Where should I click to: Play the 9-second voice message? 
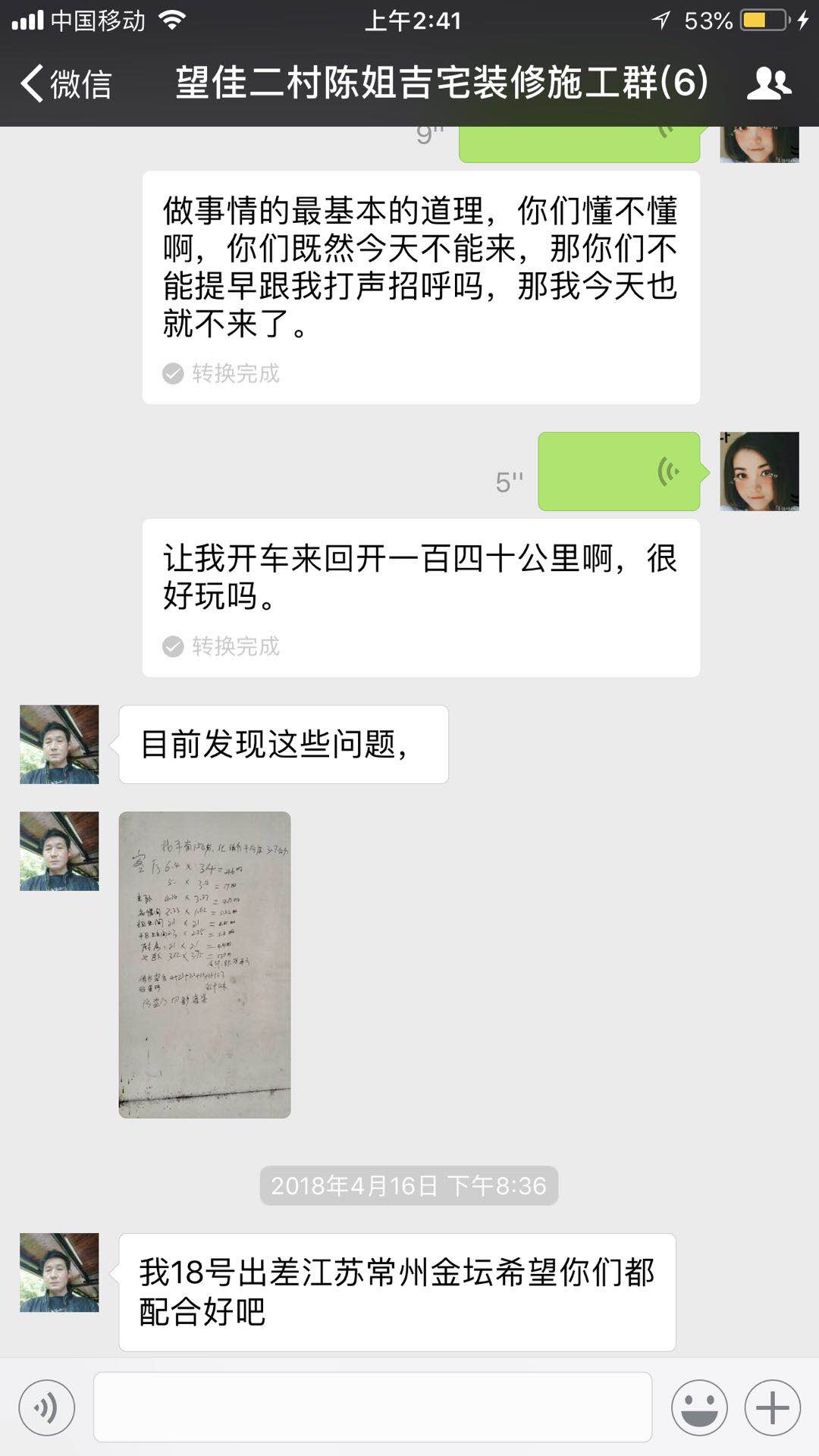(579, 145)
